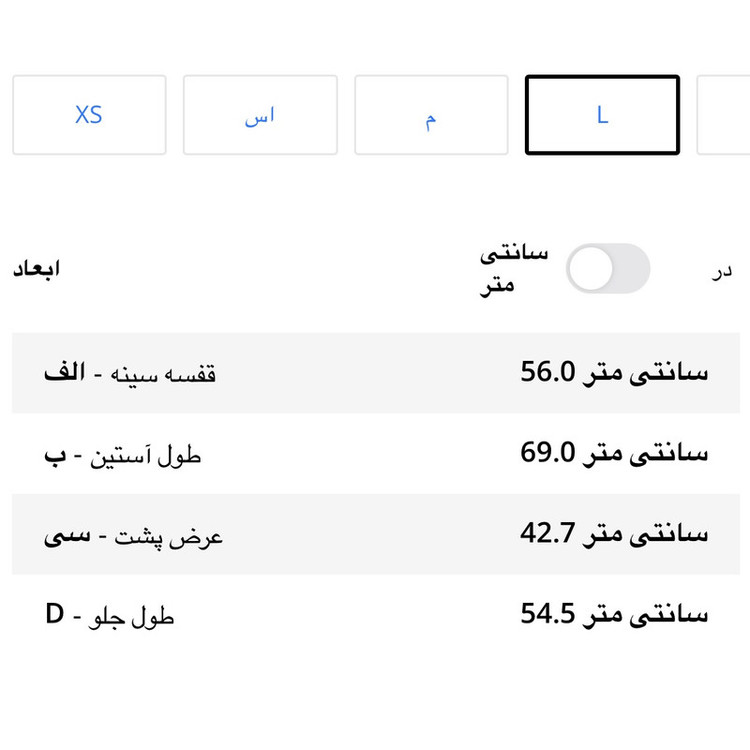
Task: Select the L size button
Action: (x=602, y=115)
